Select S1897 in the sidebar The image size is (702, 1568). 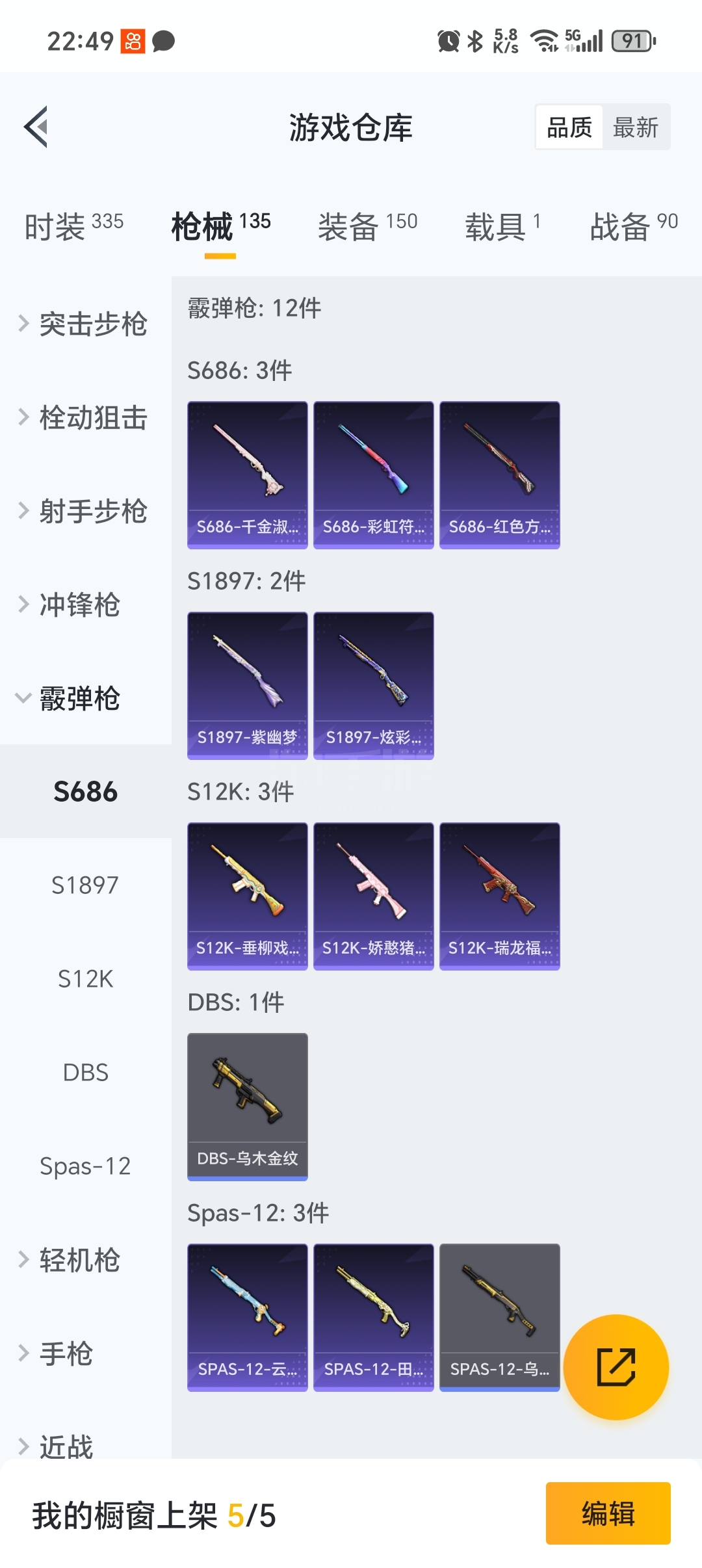[x=85, y=885]
